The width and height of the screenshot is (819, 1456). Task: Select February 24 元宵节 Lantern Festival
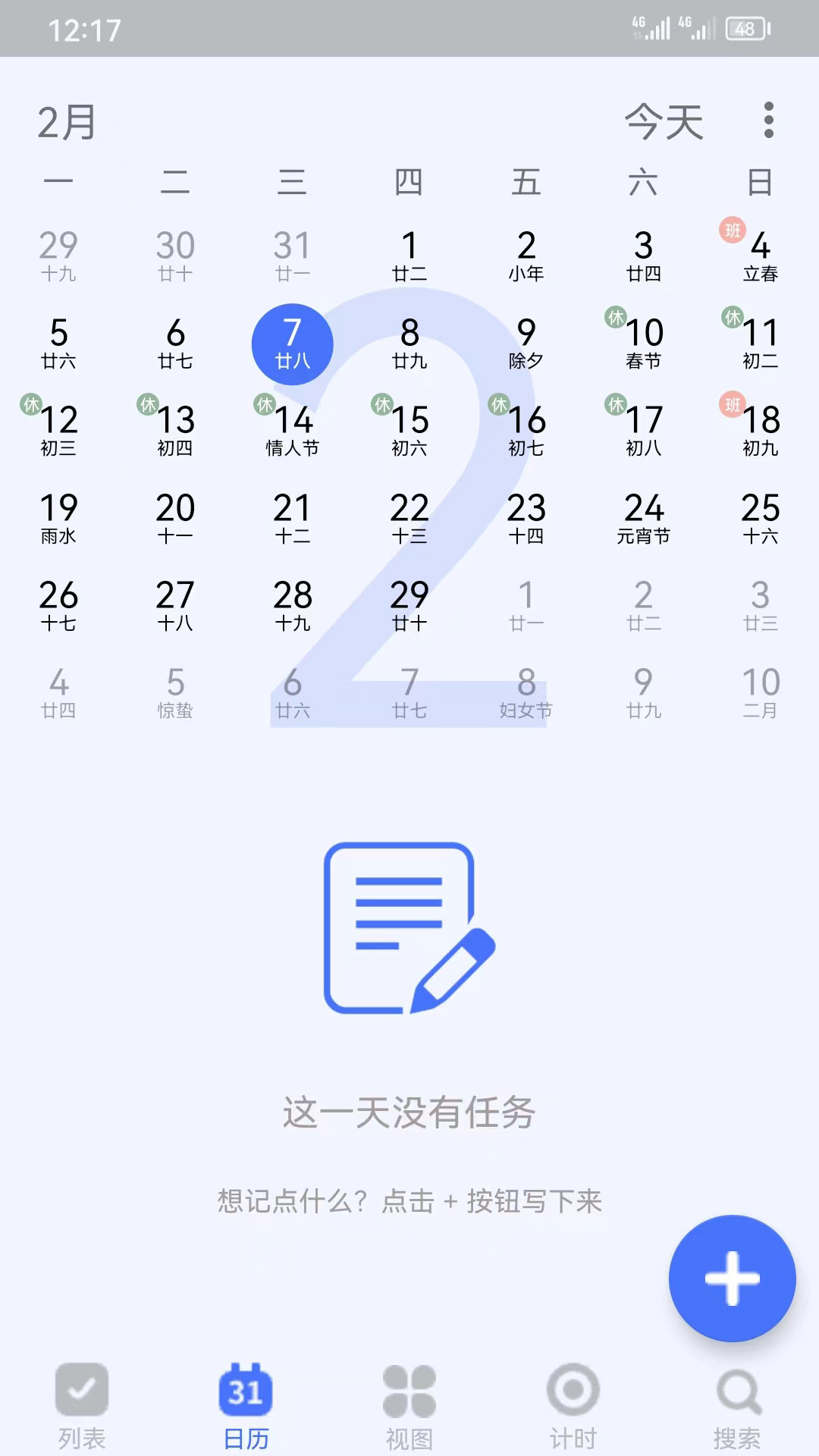(x=644, y=519)
